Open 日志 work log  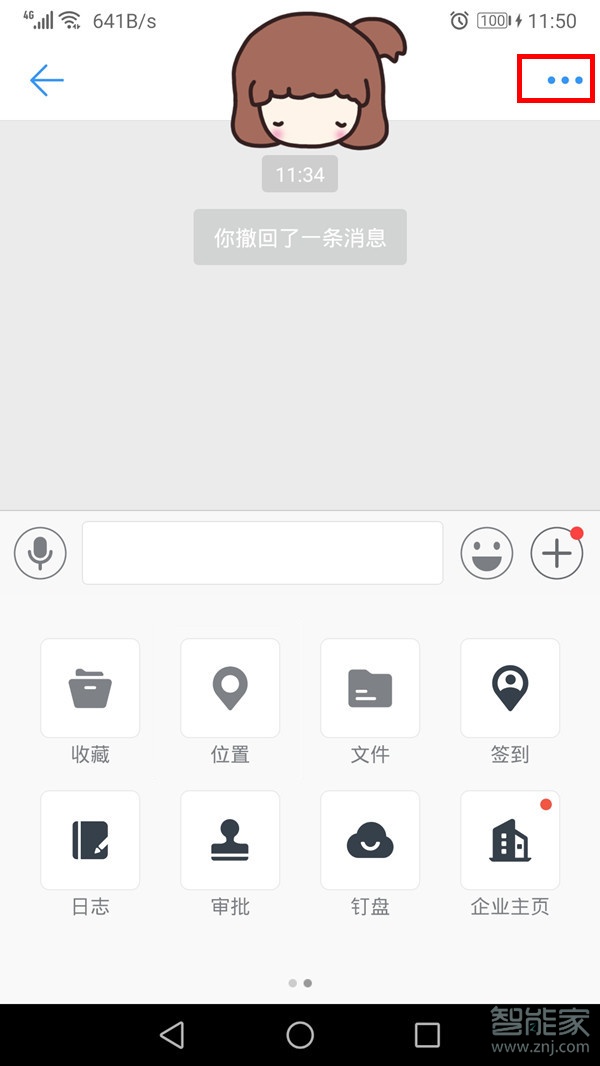point(90,840)
